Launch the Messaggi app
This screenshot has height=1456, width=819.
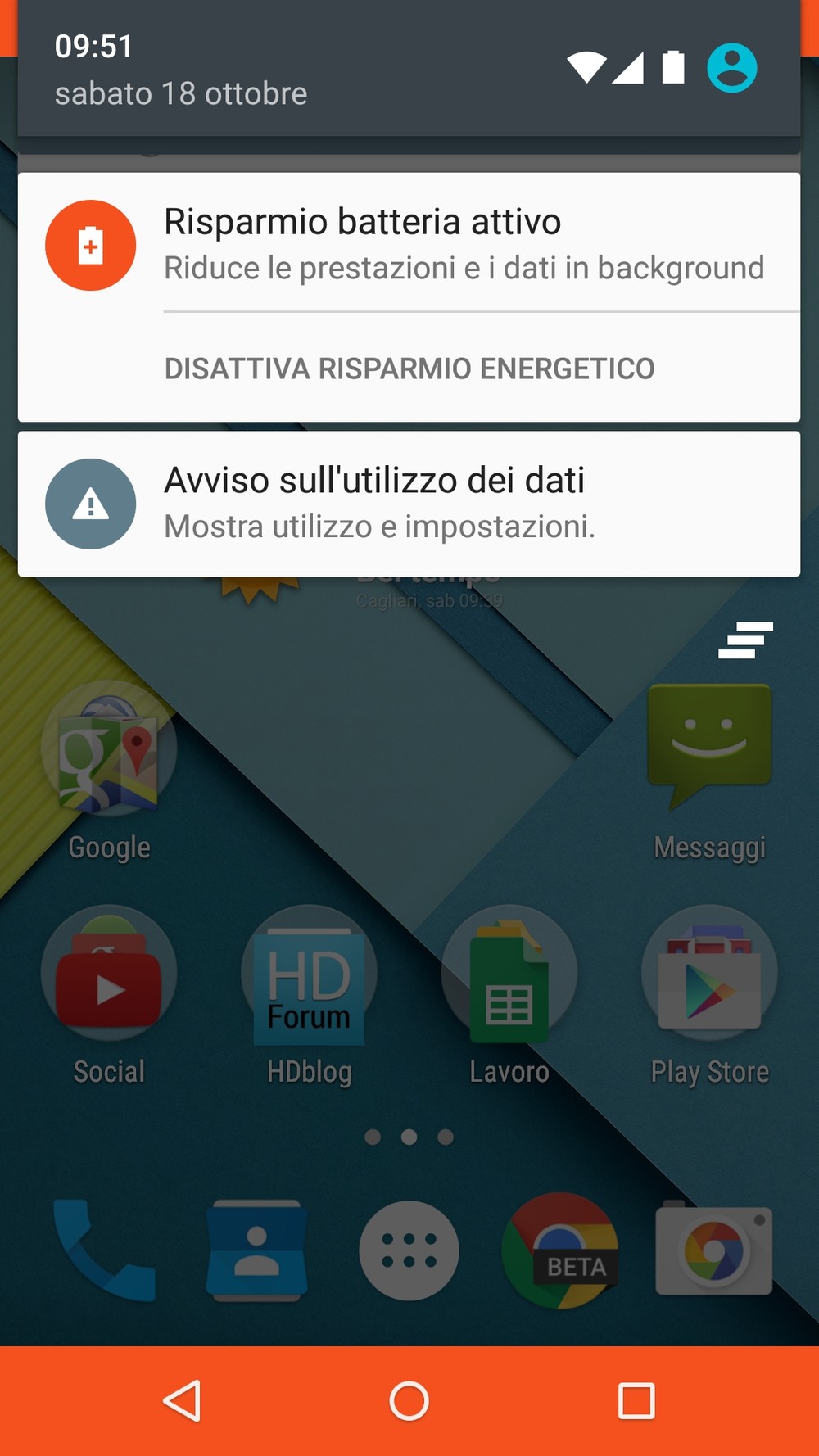click(x=709, y=771)
